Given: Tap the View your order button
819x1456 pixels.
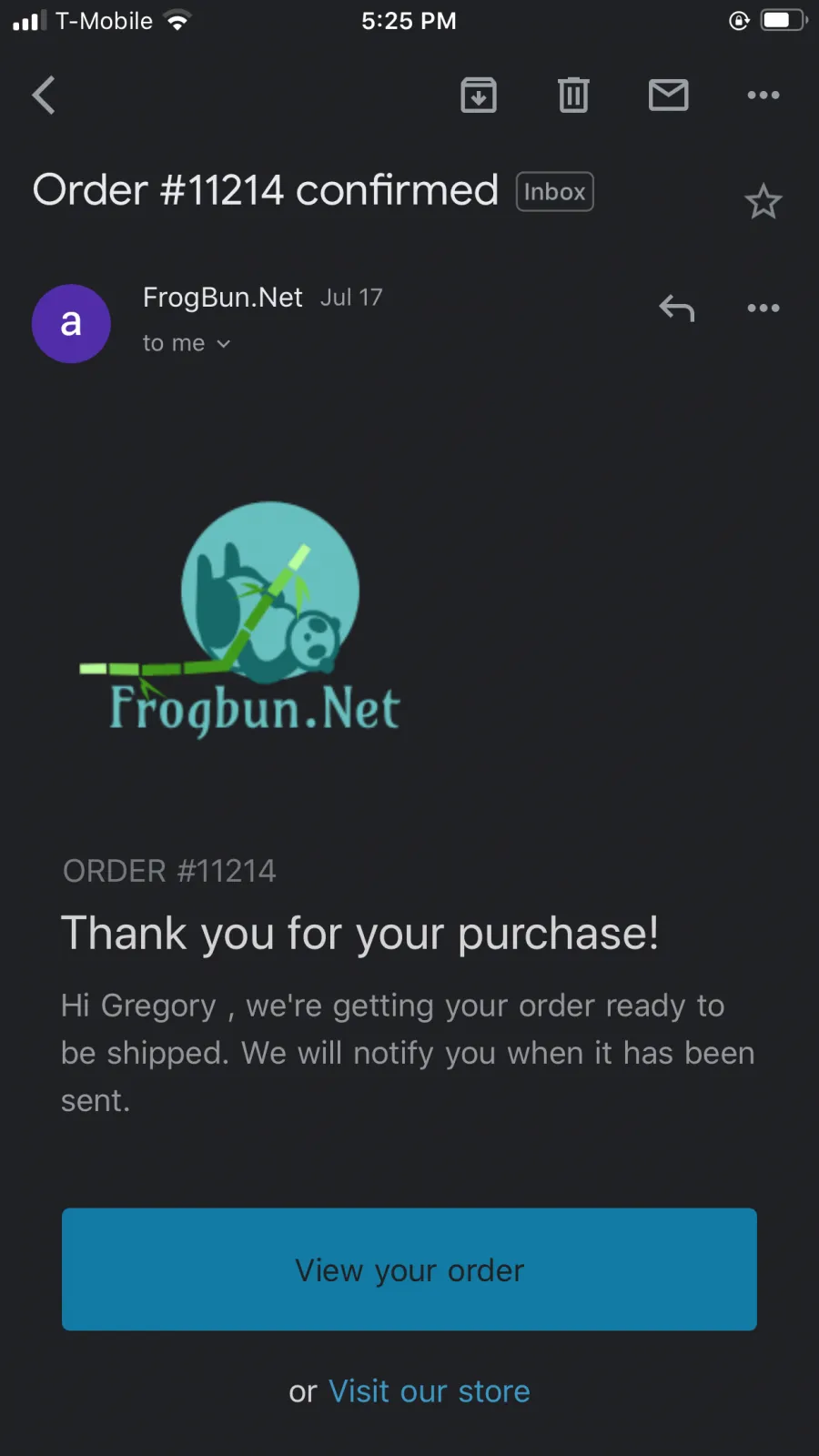Looking at the screenshot, I should 409,1269.
